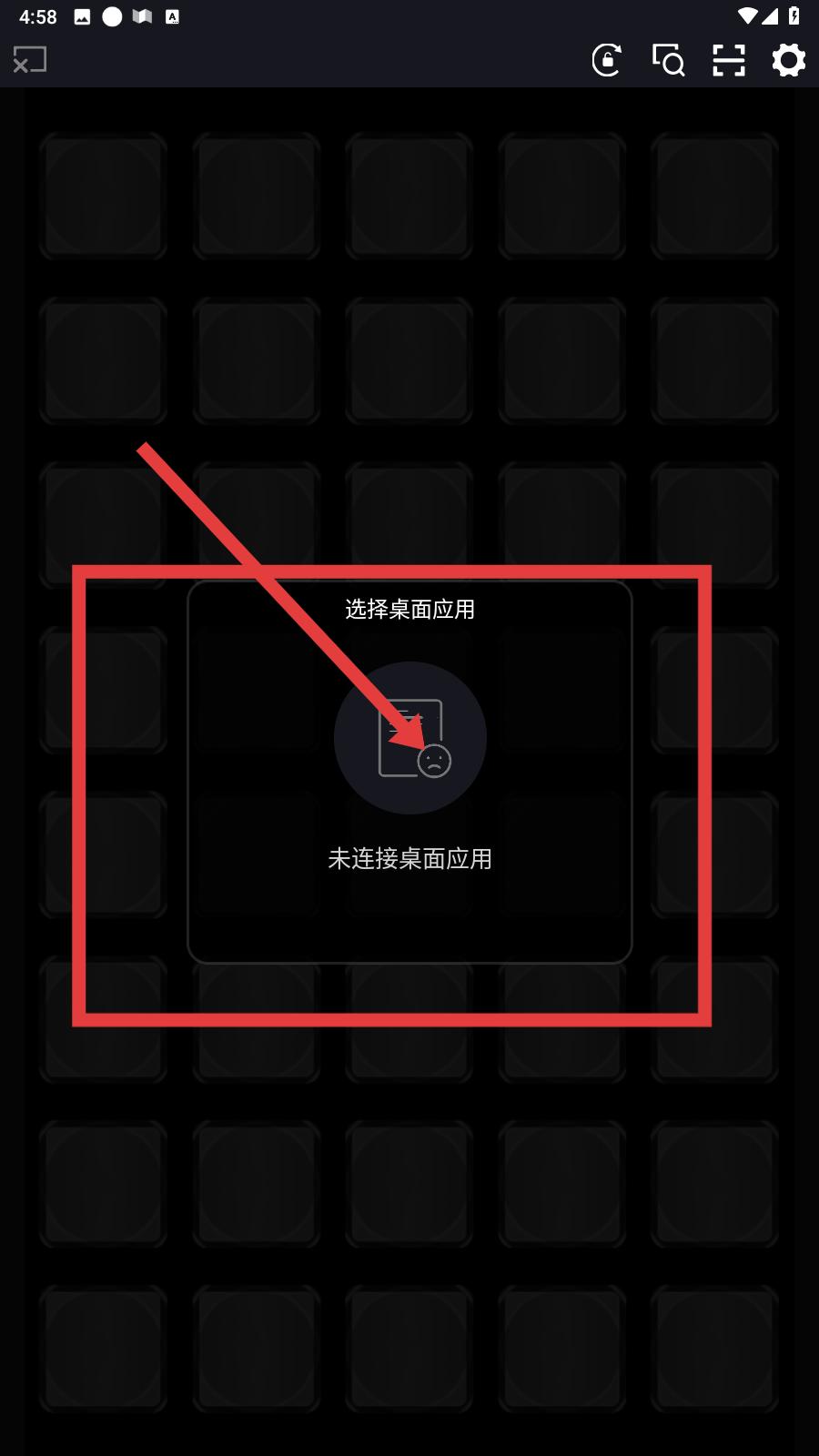Tap the disconnected screen cast icon
The height and width of the screenshot is (1456, 819).
30,60
